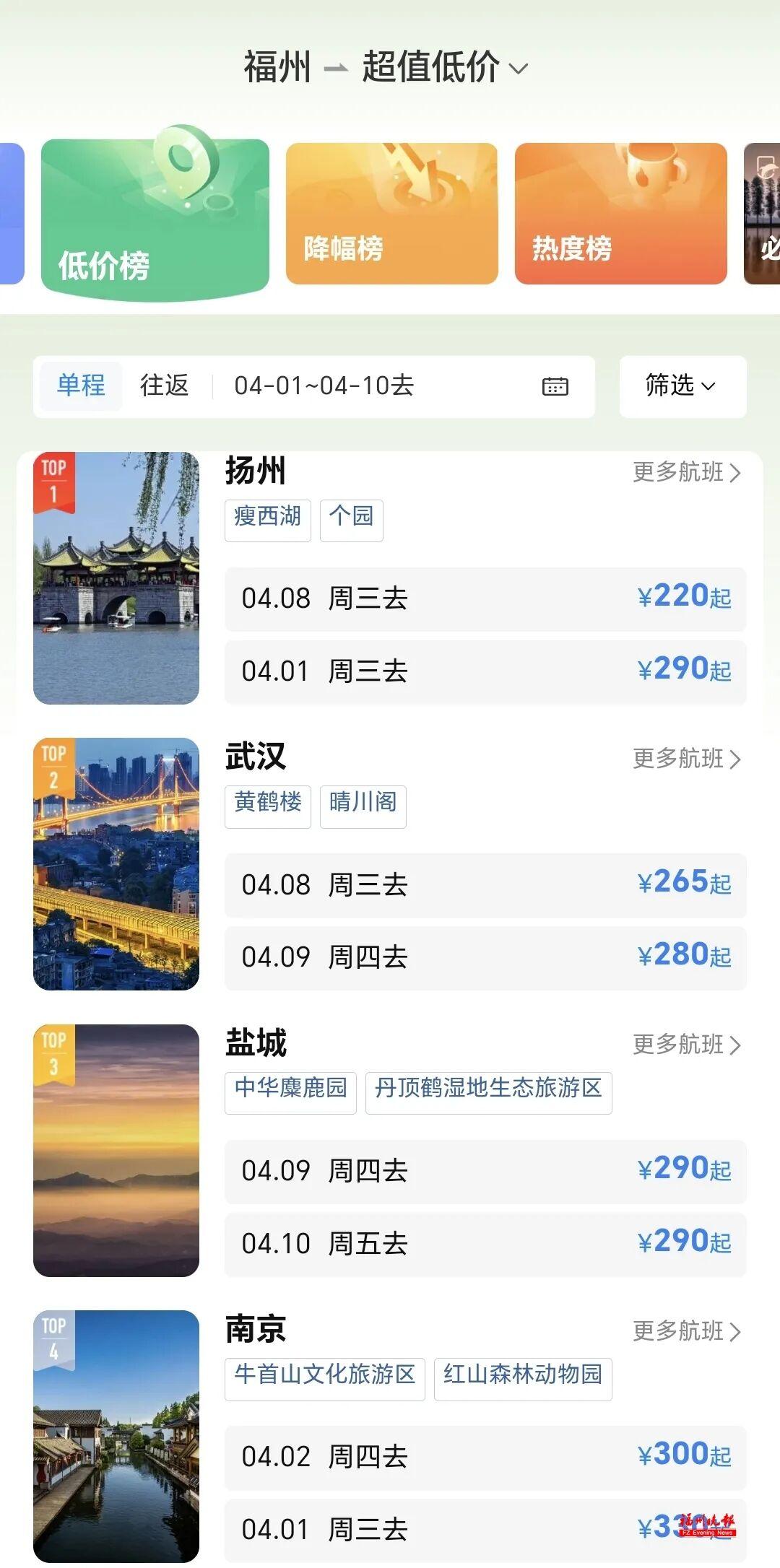Switch to 往返 round trip
This screenshot has width=780, height=1568.
click(165, 386)
